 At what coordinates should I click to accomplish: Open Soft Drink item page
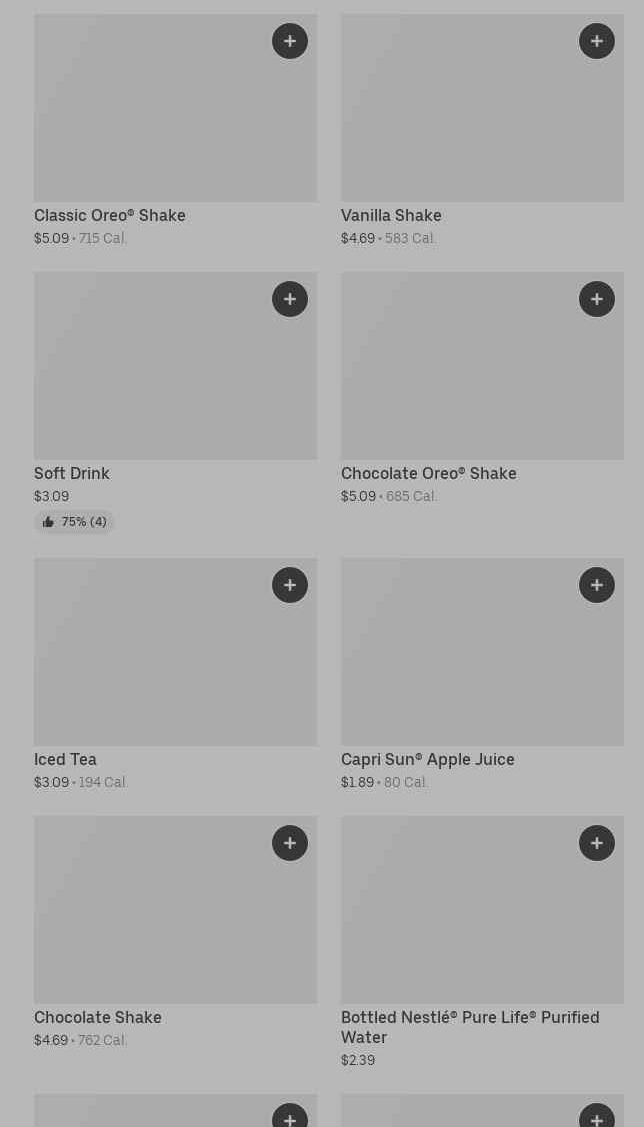click(175, 402)
